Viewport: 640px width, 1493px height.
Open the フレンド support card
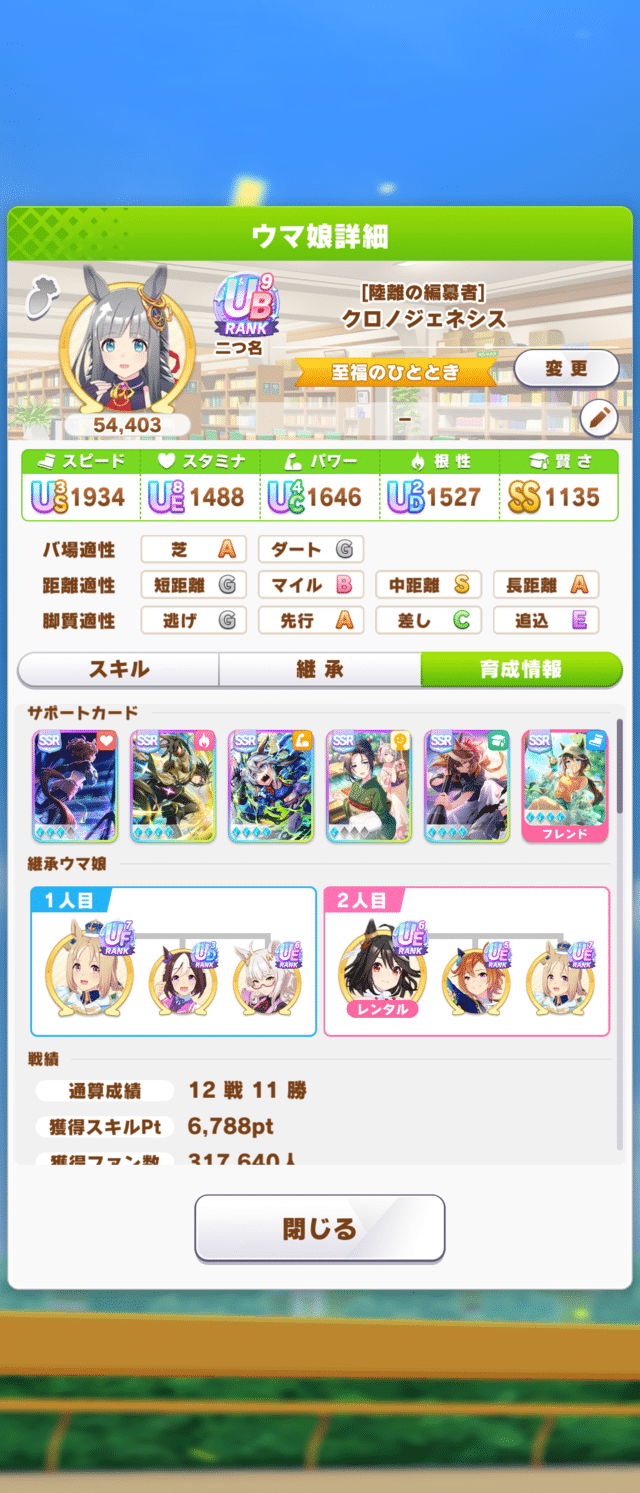pyautogui.click(x=565, y=785)
